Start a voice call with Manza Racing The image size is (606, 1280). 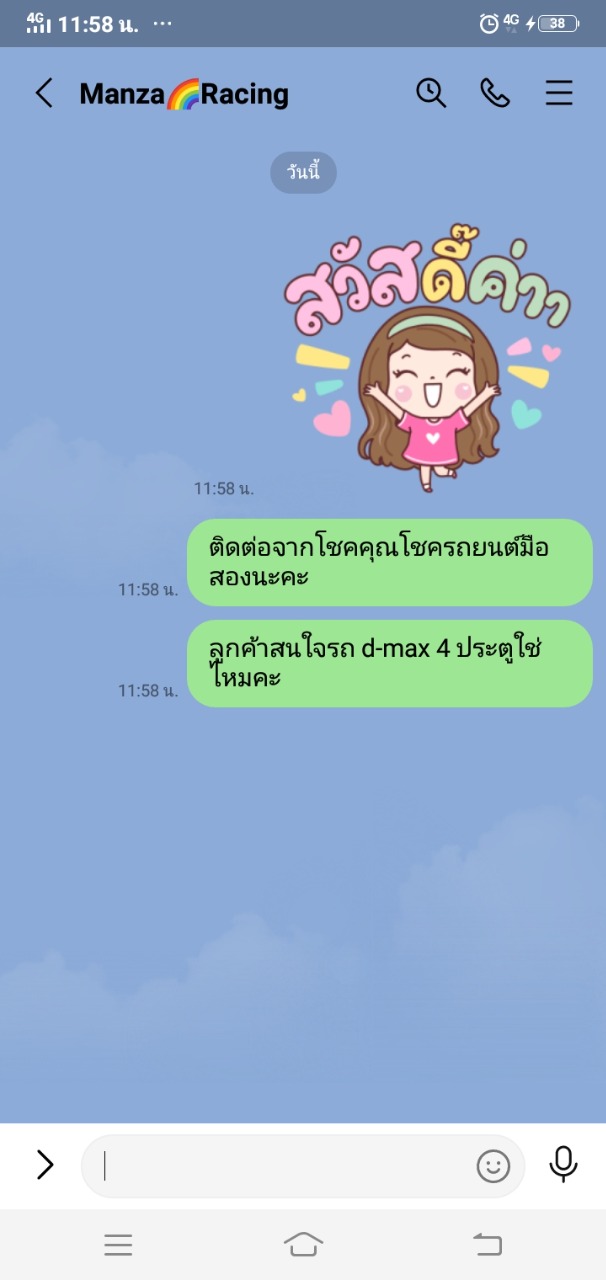pyautogui.click(x=495, y=93)
